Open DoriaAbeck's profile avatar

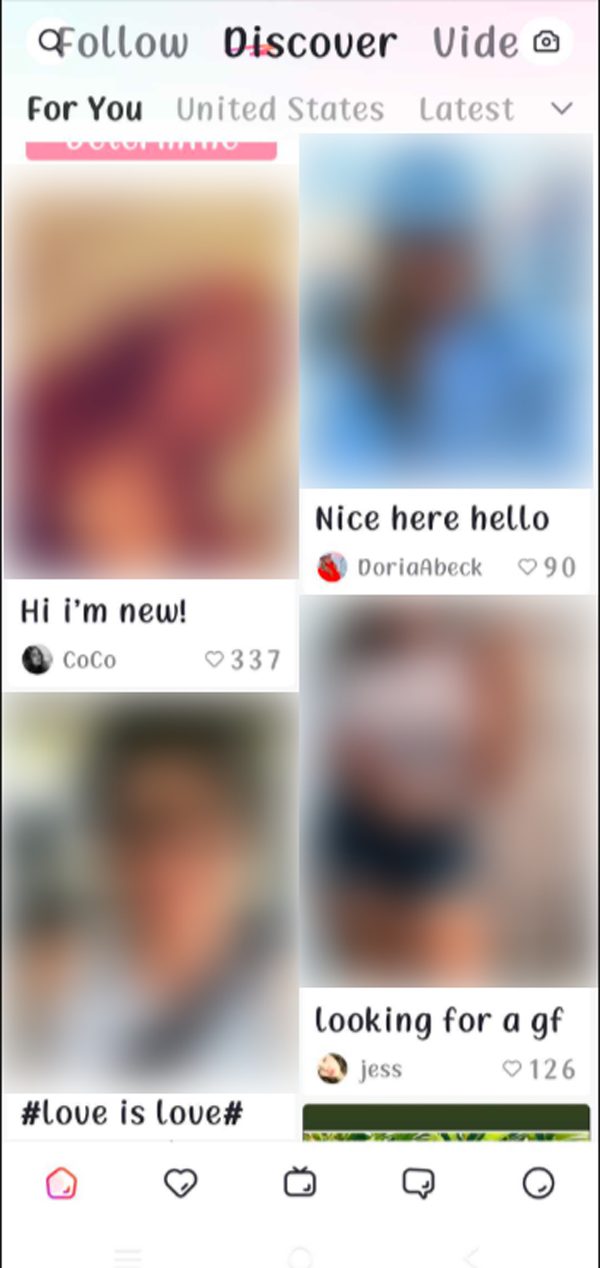pos(331,568)
